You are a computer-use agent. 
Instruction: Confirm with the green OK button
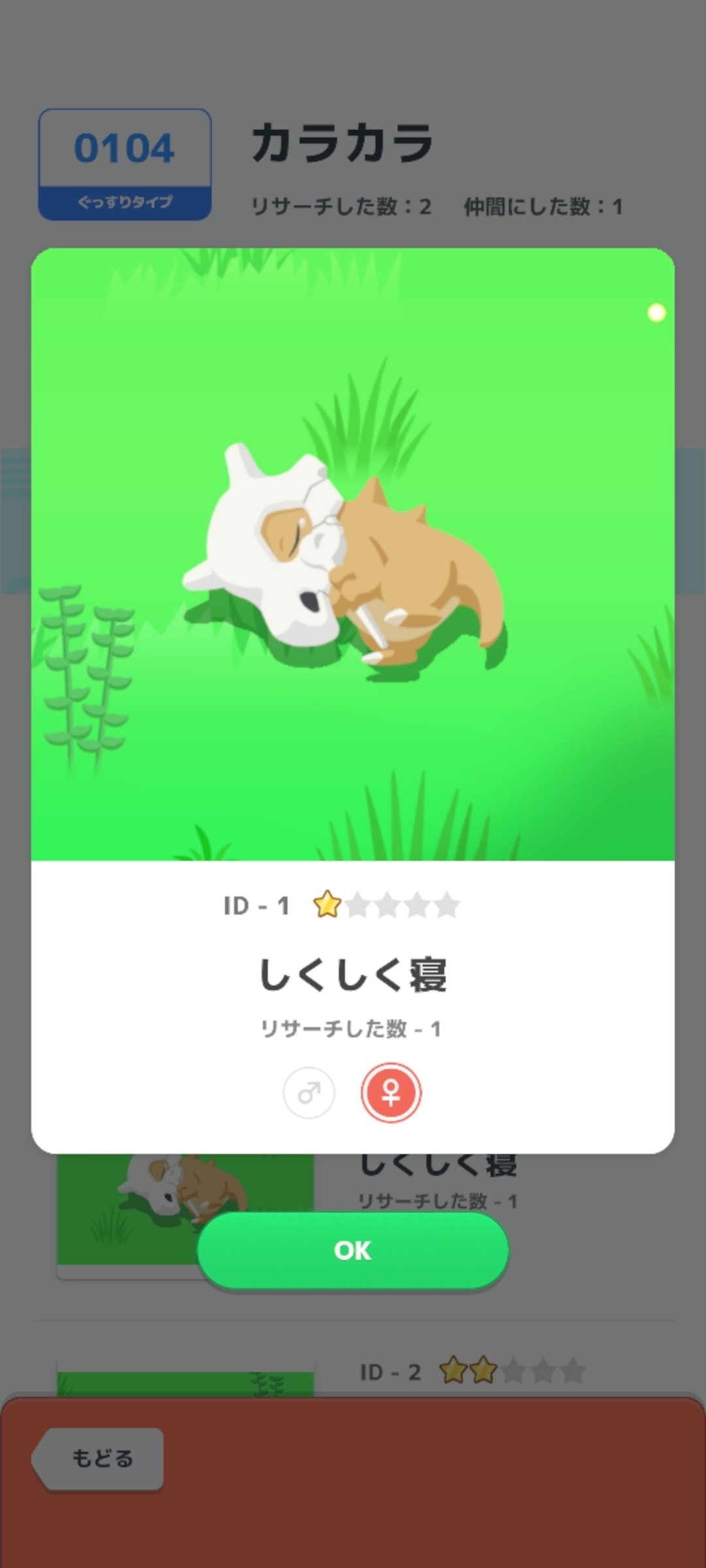(x=352, y=1250)
